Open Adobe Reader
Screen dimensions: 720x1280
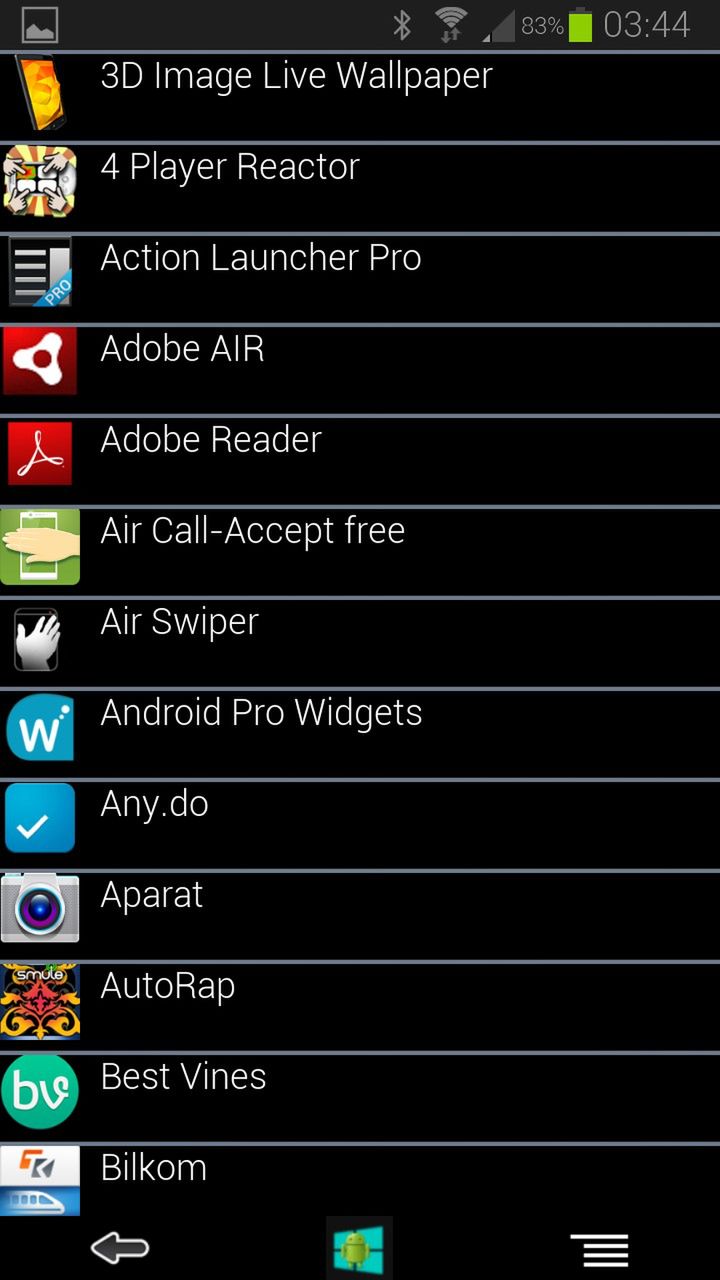tap(211, 441)
